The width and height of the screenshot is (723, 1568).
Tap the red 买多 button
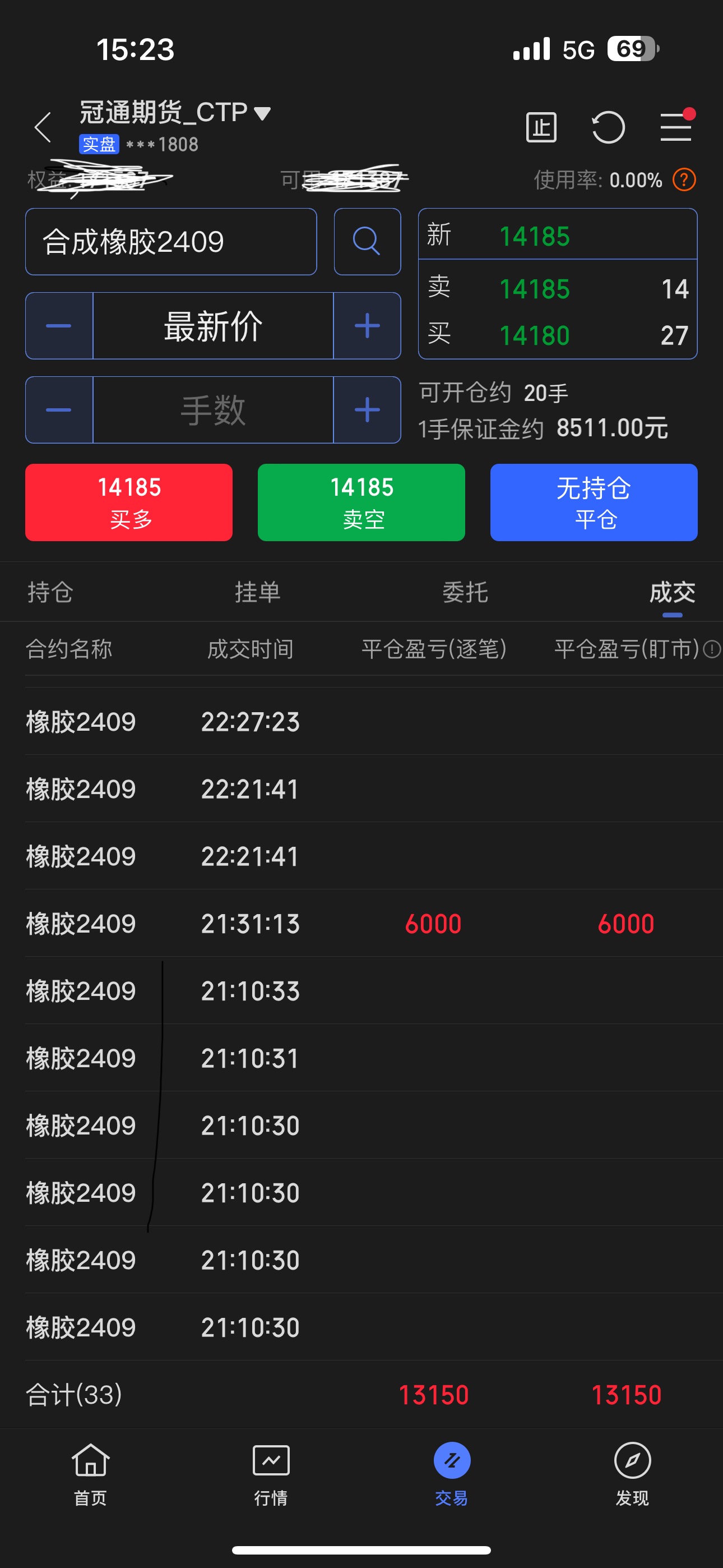129,503
